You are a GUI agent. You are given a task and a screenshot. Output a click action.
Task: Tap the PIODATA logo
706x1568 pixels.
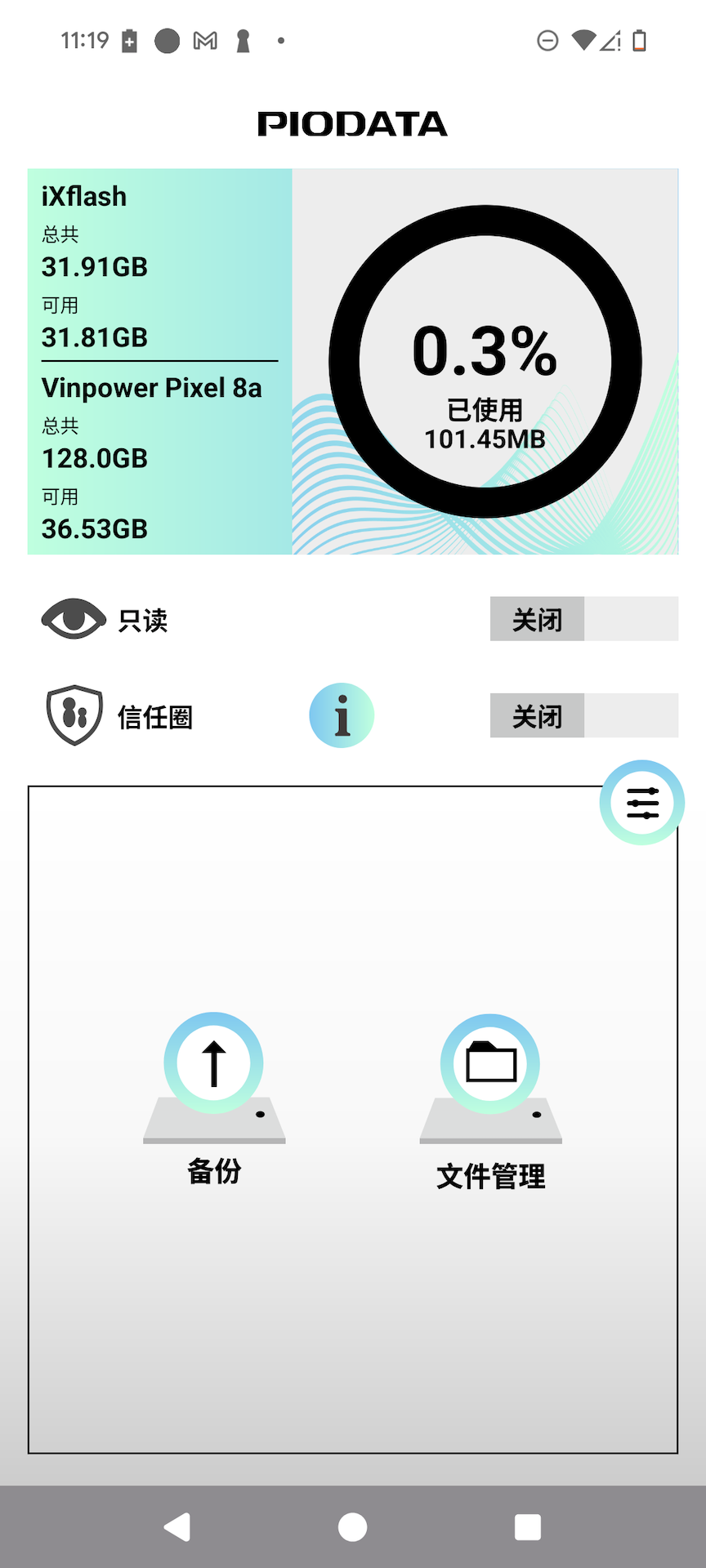352,123
